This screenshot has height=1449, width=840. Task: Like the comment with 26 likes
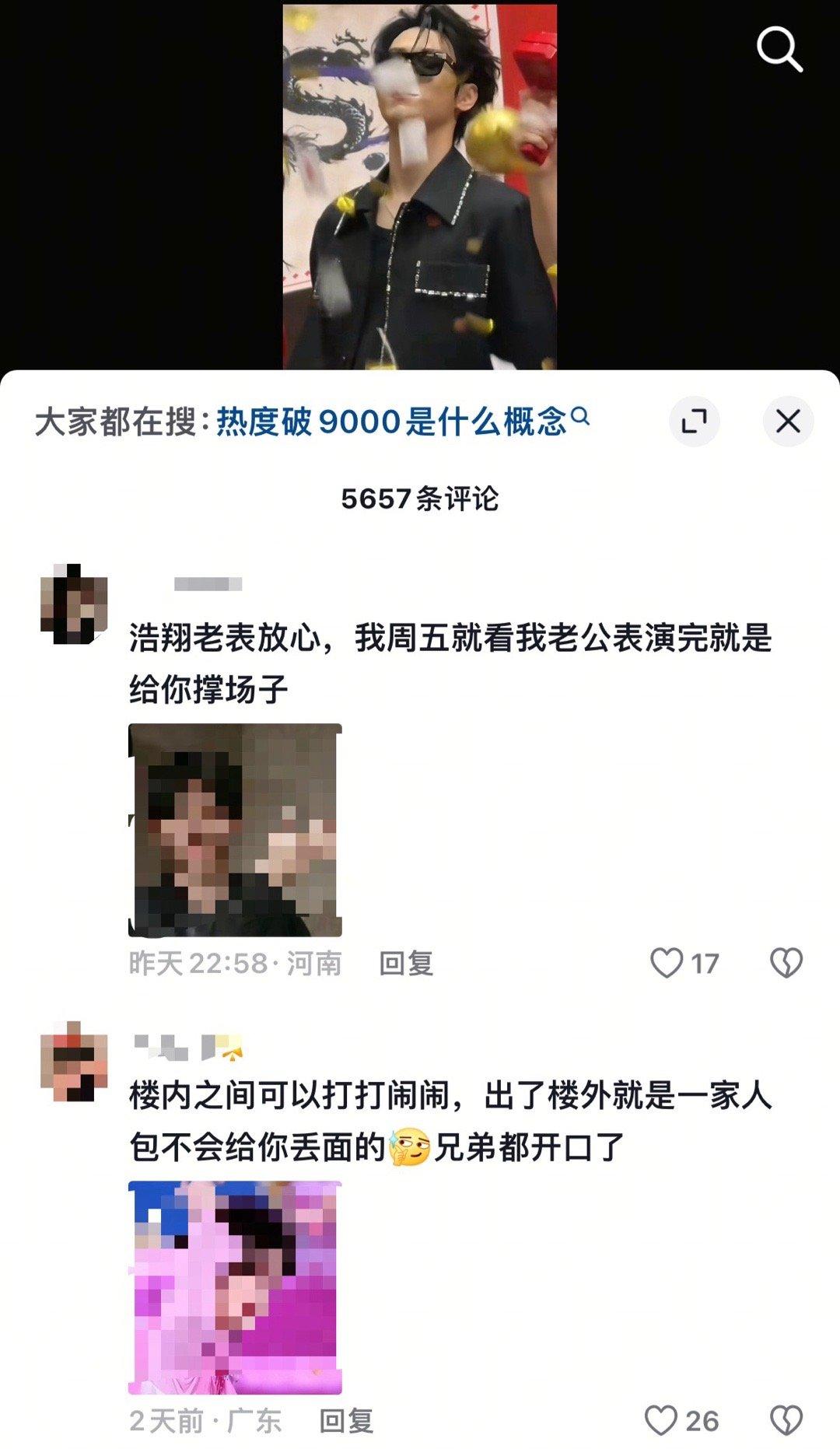(x=661, y=1421)
